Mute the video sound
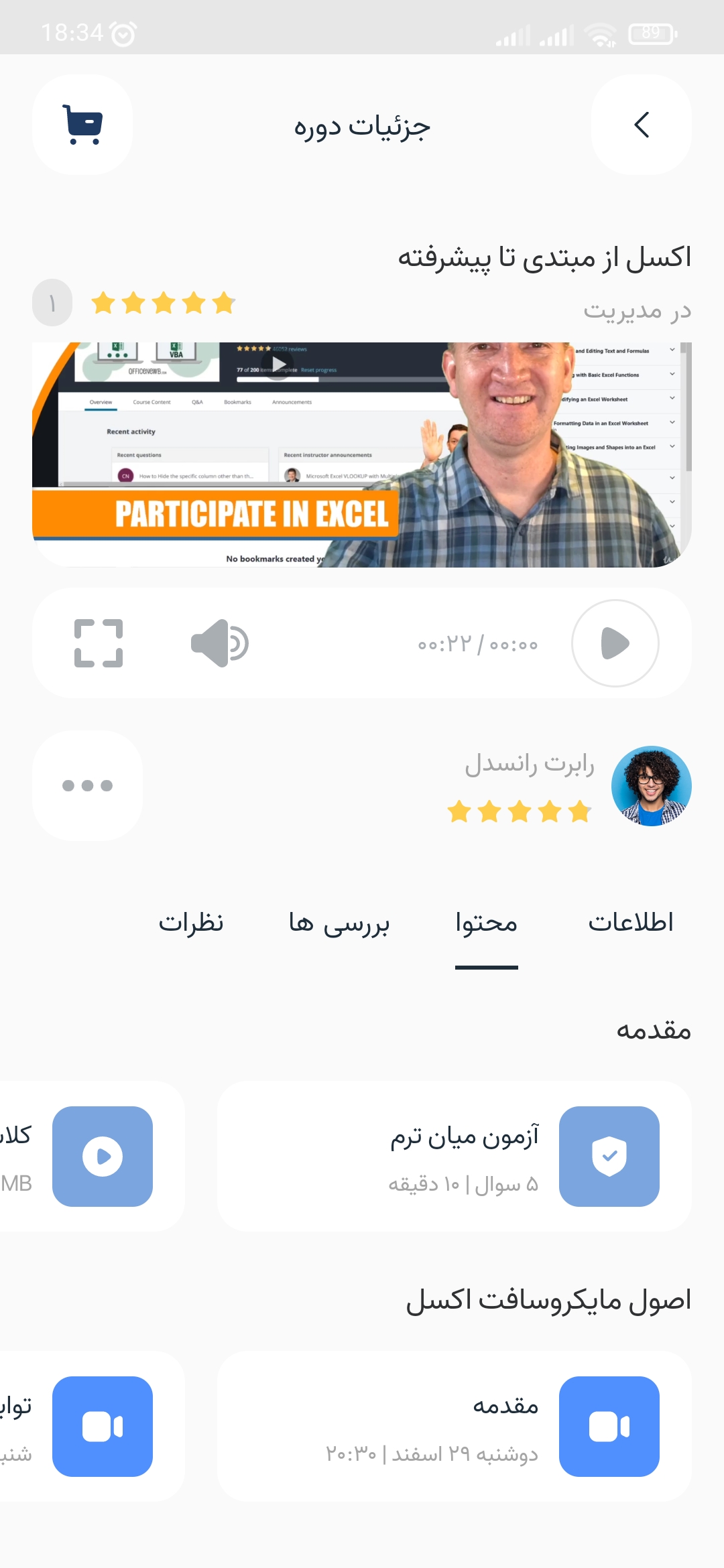Image resolution: width=724 pixels, height=1568 pixels. (219, 643)
